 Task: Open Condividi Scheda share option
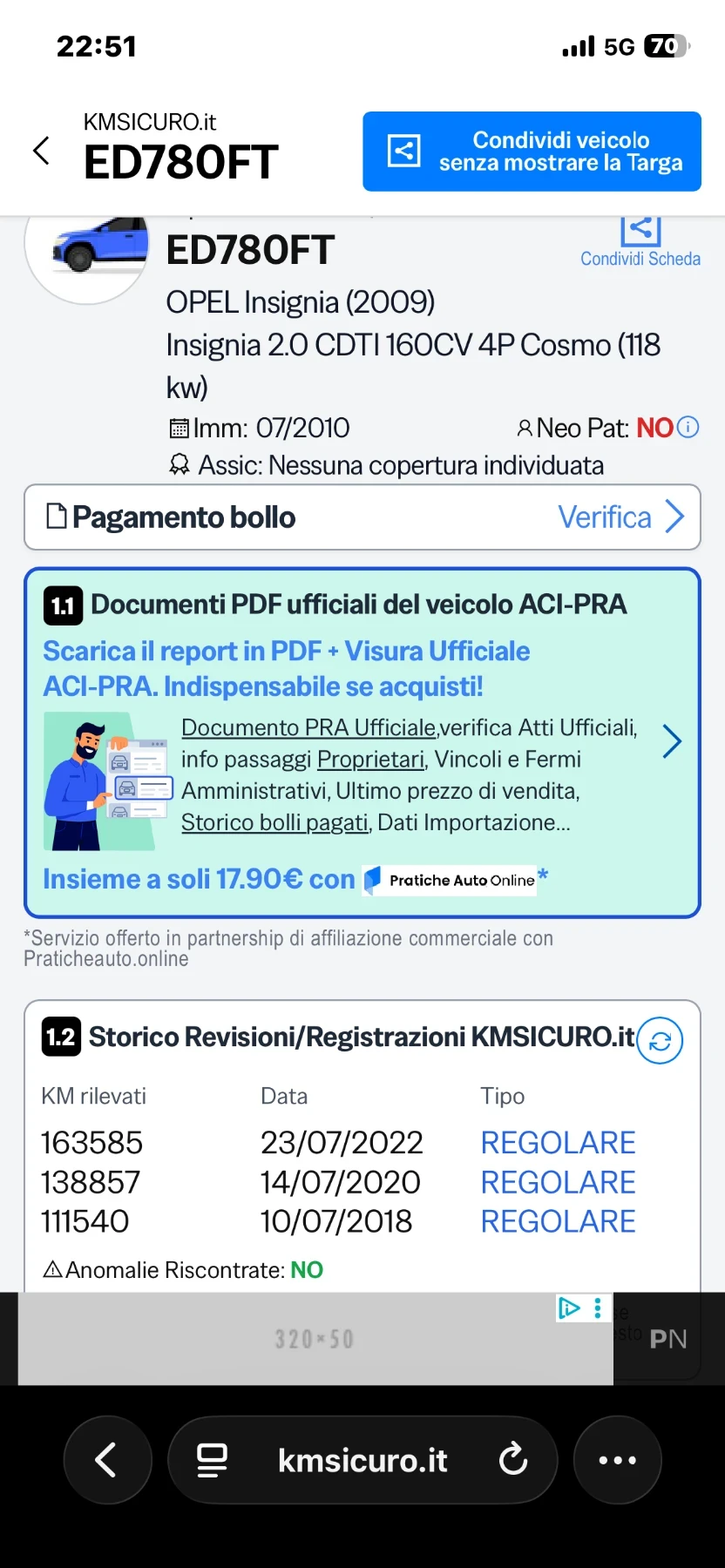pos(640,241)
